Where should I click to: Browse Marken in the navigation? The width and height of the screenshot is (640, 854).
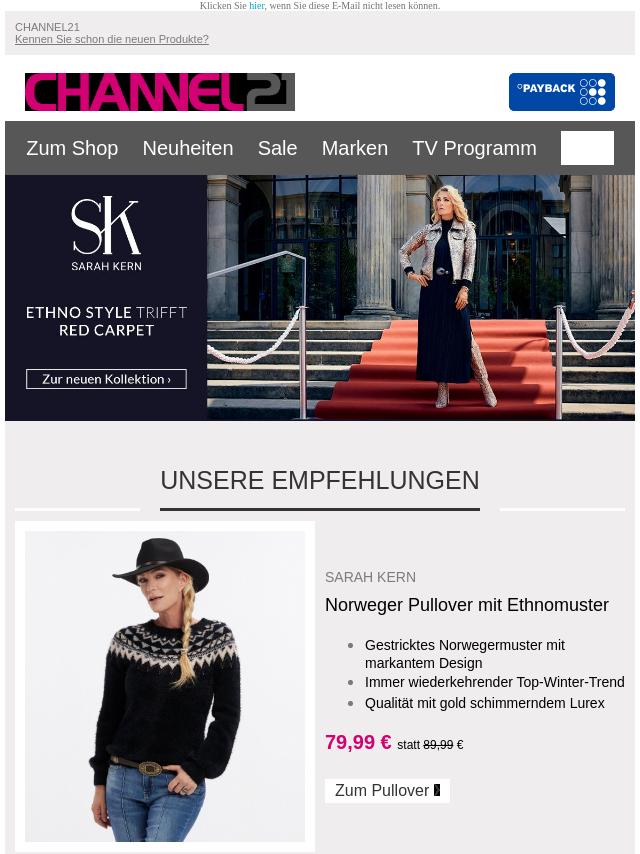354,148
